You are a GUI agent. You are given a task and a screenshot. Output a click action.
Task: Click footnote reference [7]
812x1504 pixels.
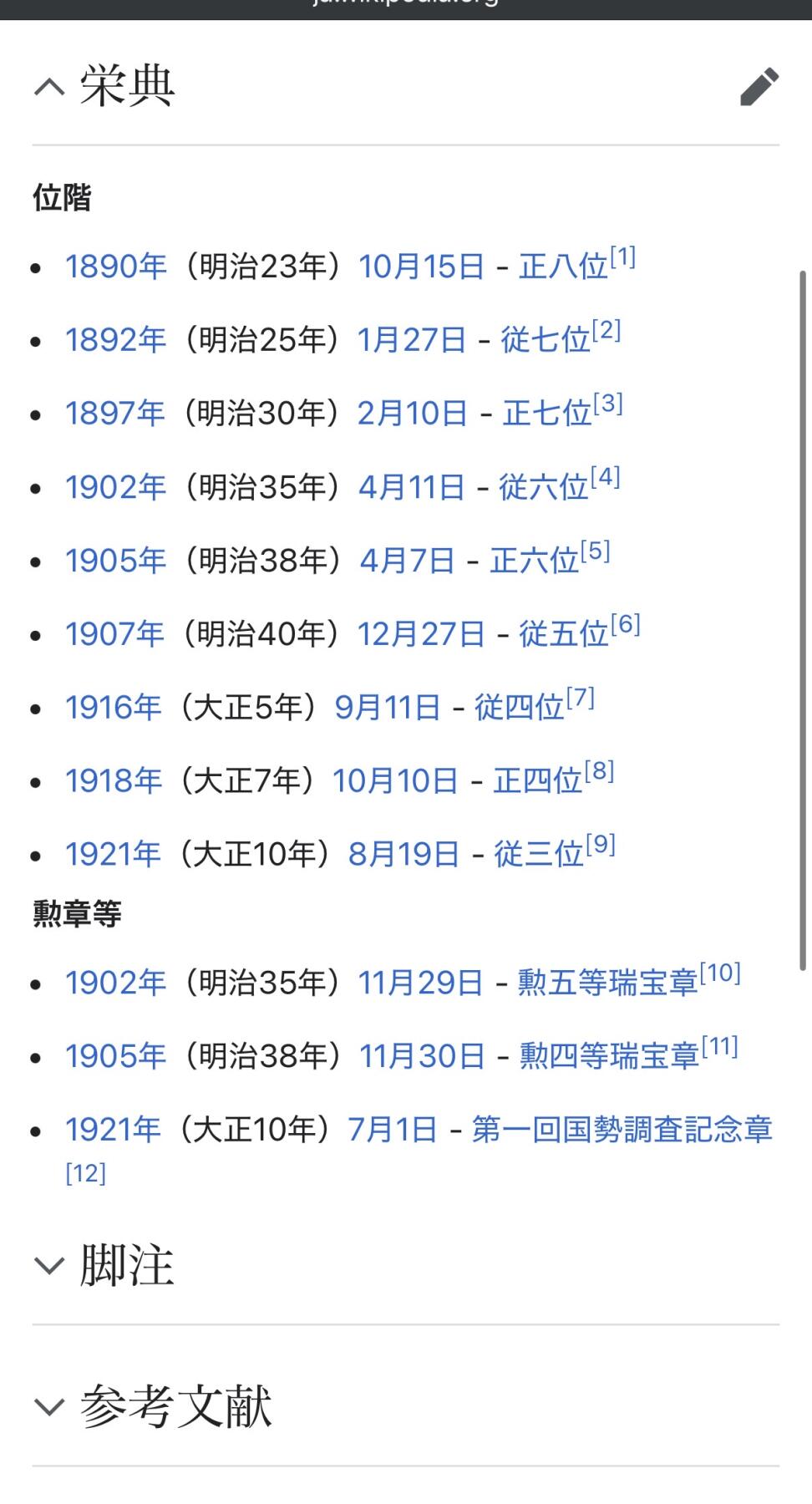(x=581, y=696)
